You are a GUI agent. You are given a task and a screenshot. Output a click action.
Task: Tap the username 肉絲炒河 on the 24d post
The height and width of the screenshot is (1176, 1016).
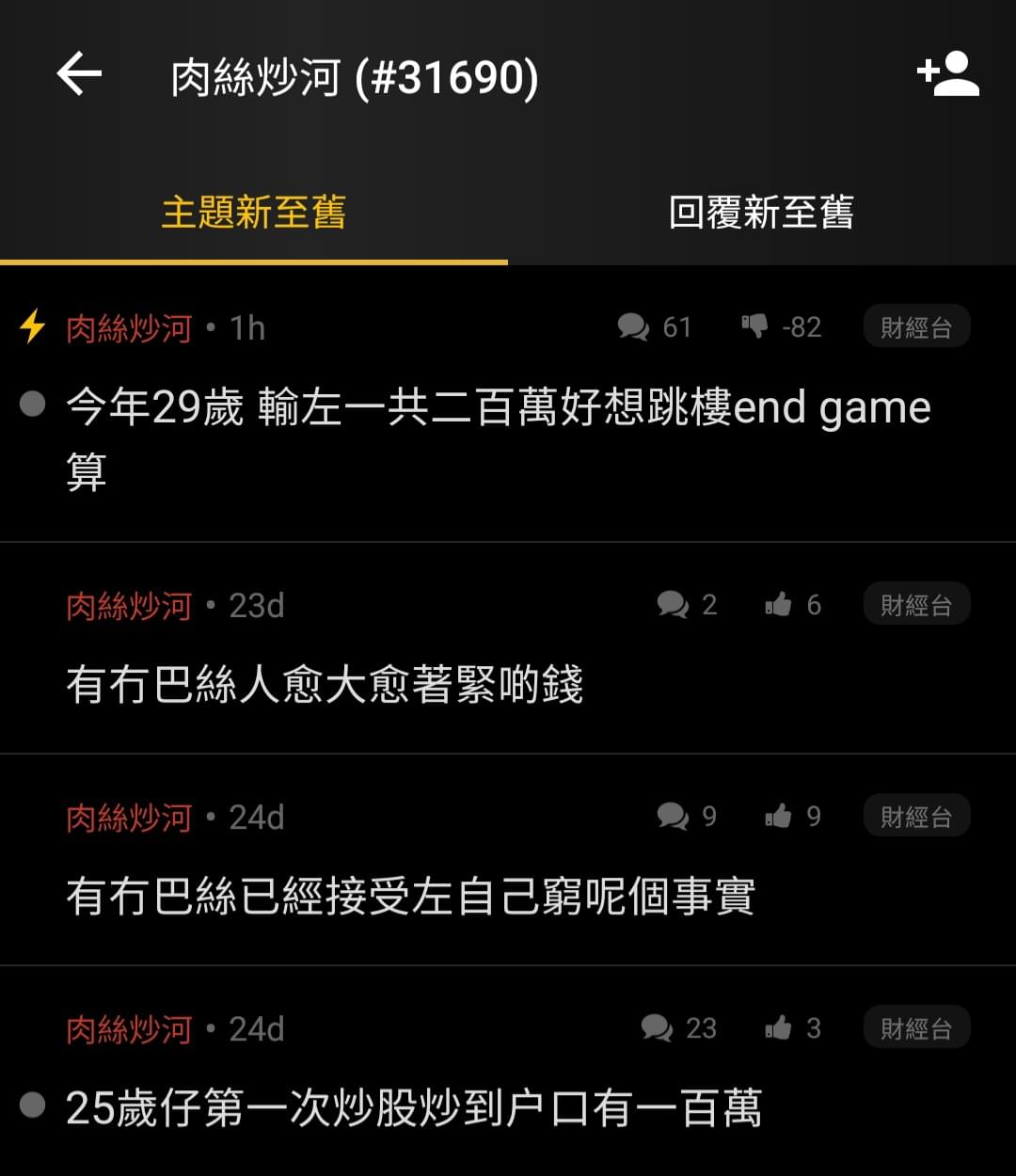[129, 818]
